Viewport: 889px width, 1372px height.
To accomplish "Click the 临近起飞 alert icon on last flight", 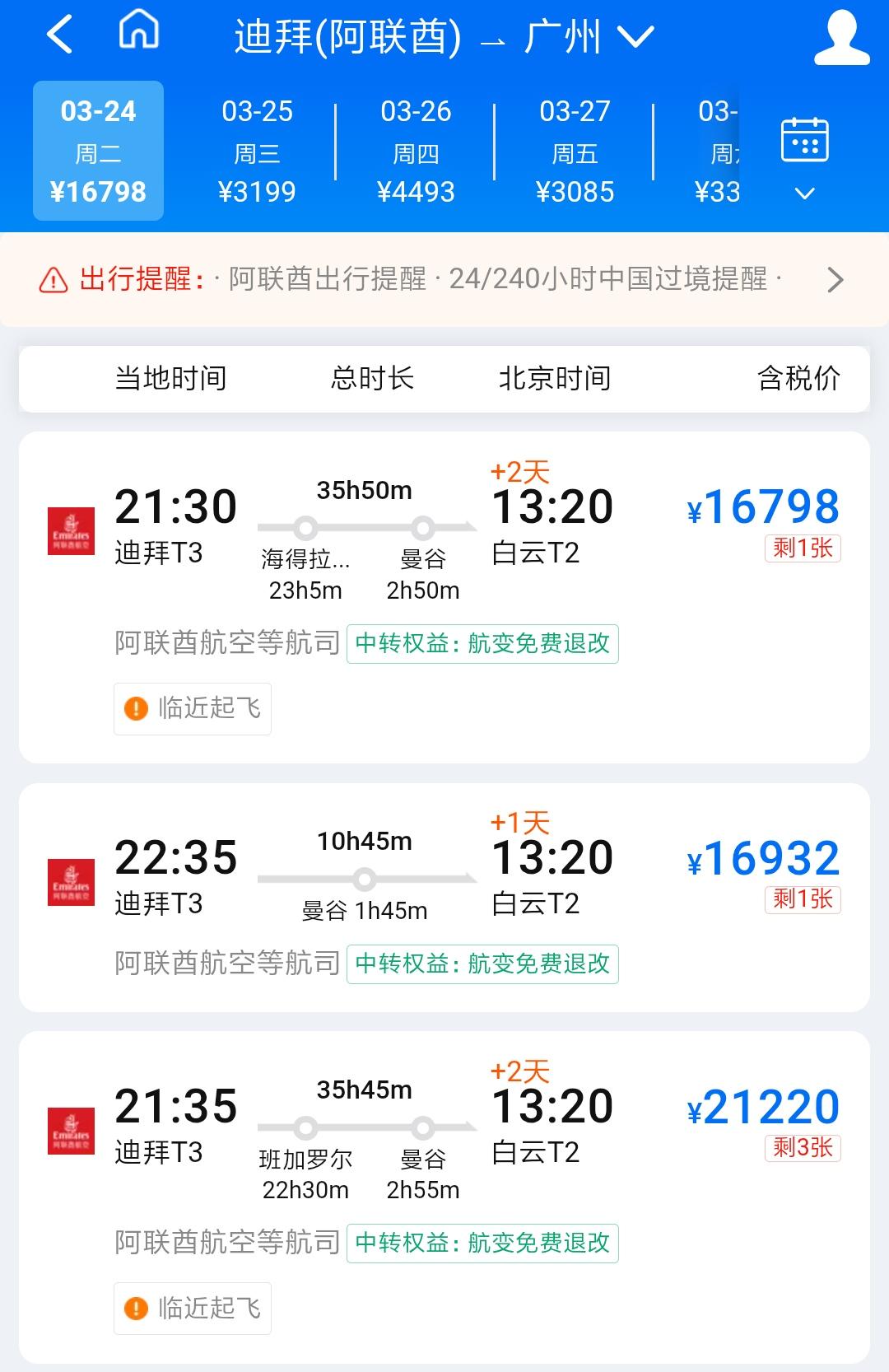I will [134, 1309].
